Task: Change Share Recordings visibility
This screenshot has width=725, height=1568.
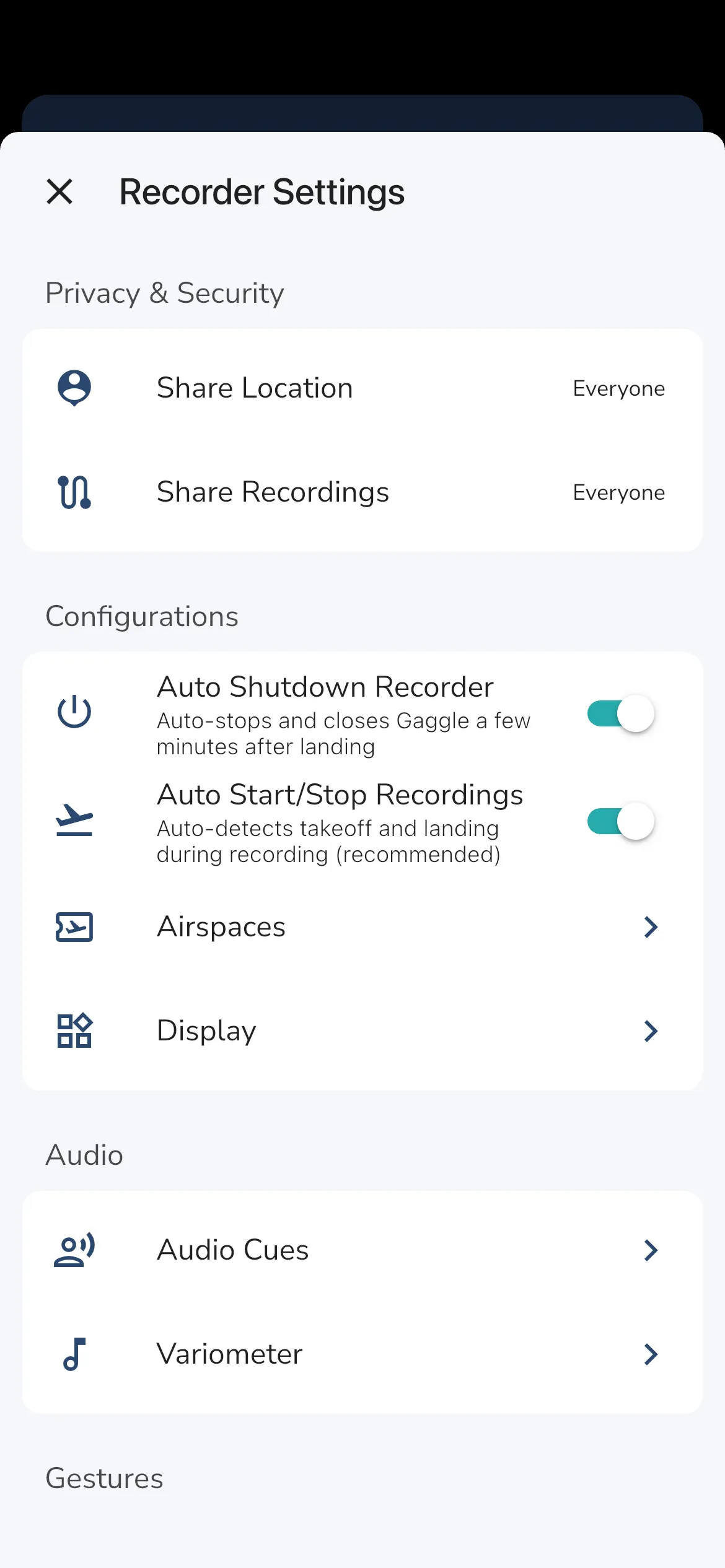Action: coord(362,492)
